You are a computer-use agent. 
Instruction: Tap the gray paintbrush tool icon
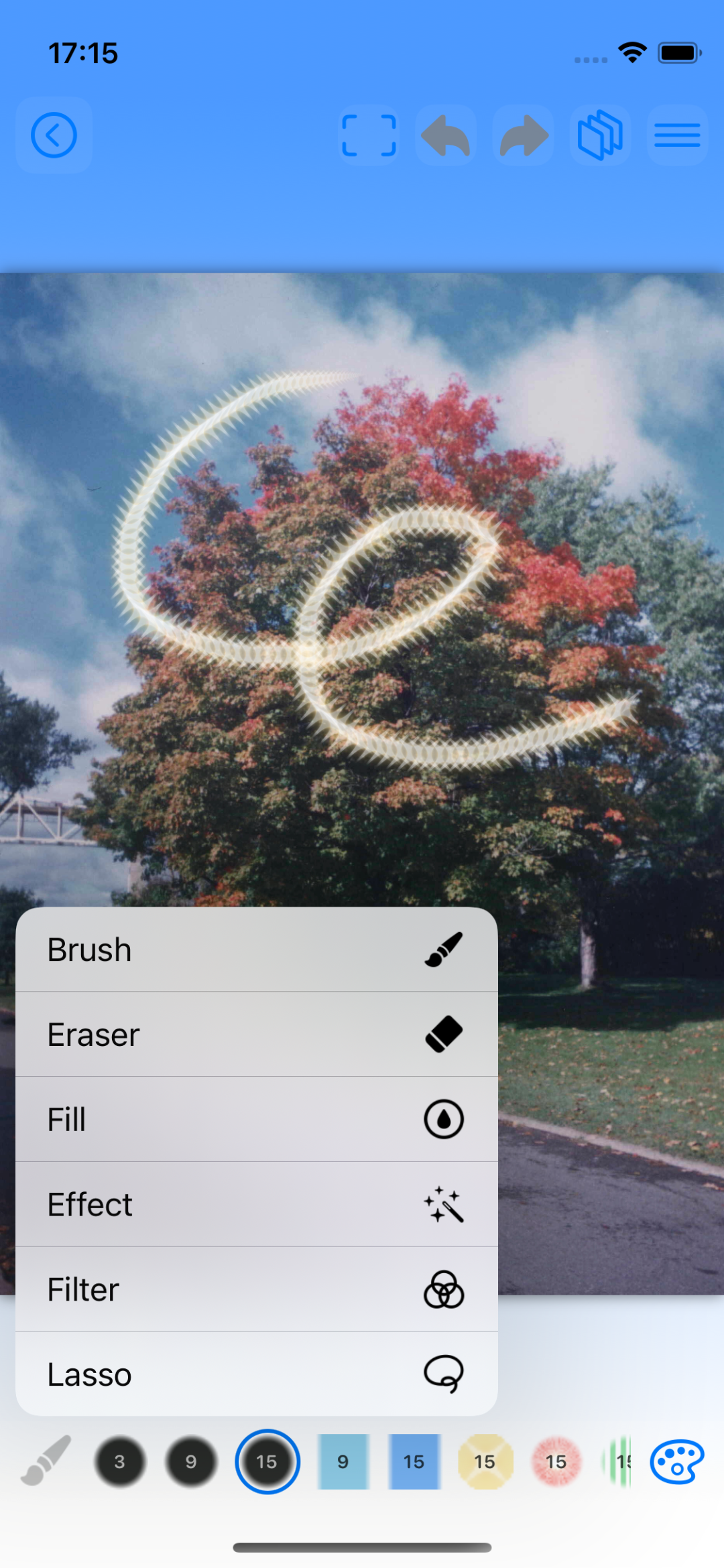[x=46, y=1461]
